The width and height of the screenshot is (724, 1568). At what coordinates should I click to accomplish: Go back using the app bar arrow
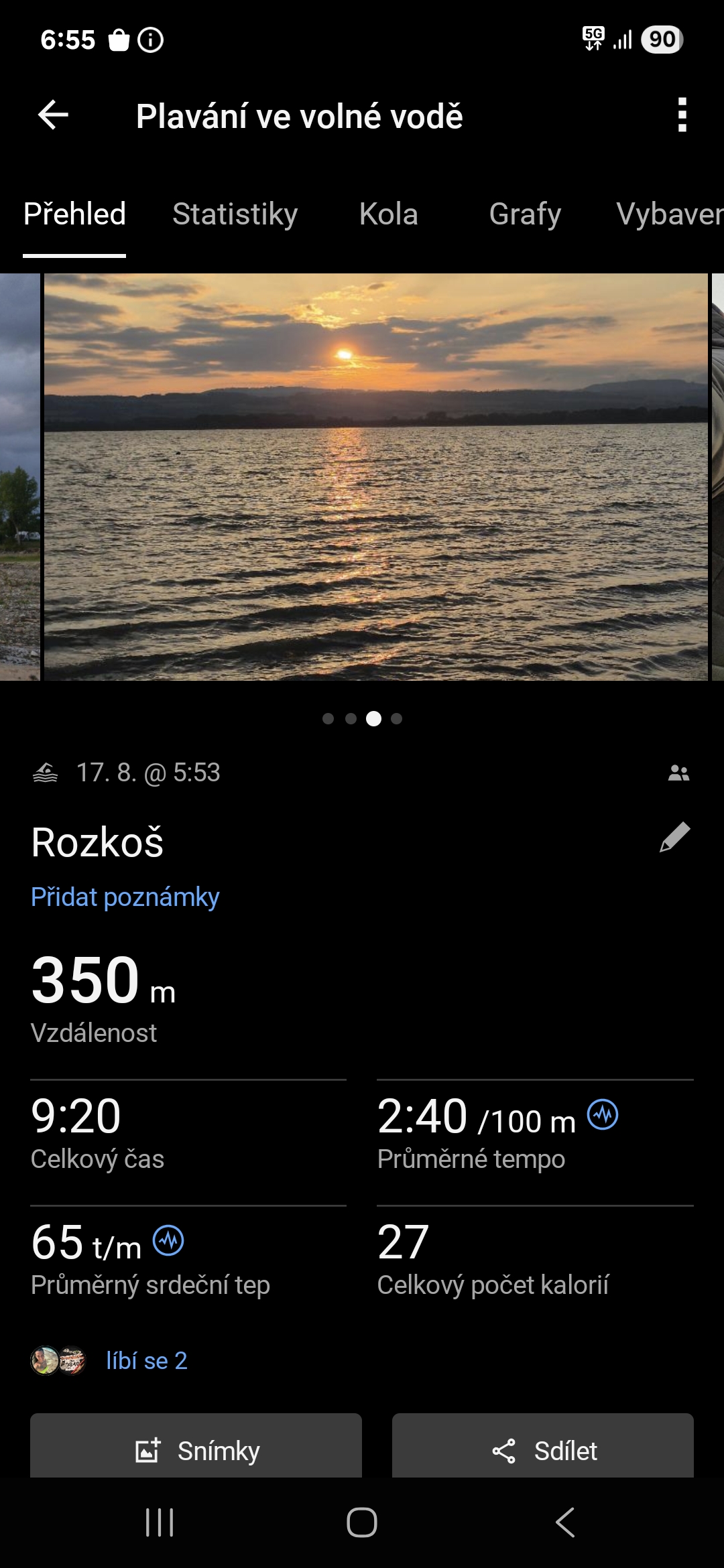[x=54, y=115]
